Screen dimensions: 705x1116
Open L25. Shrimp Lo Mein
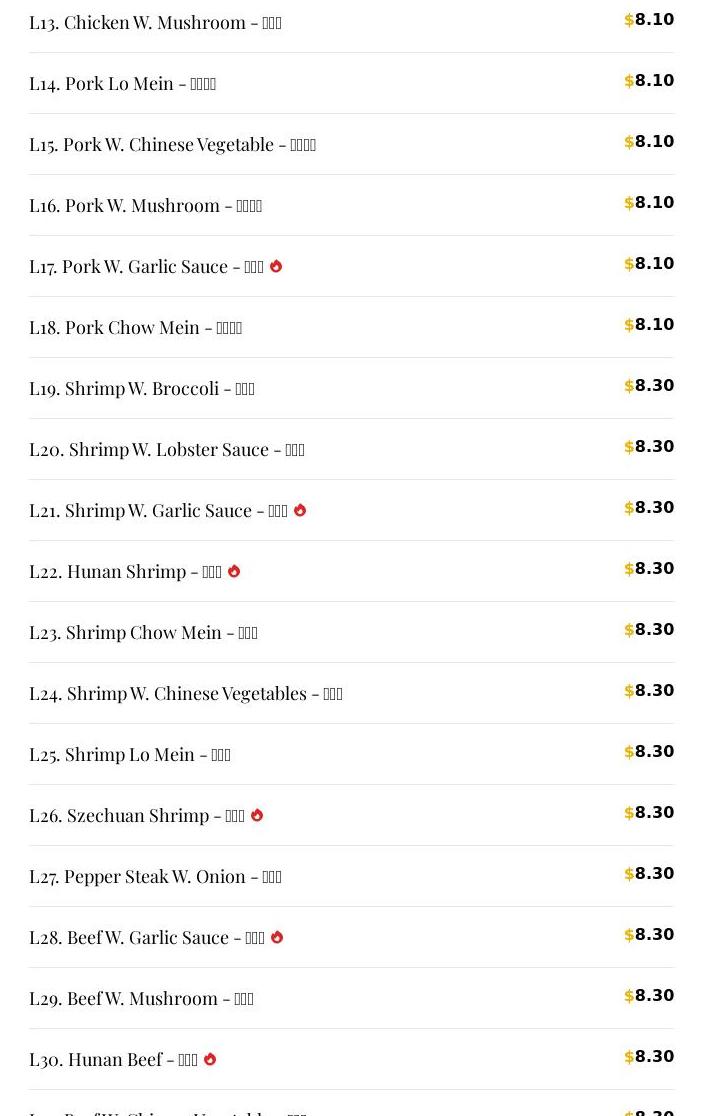click(x=129, y=754)
